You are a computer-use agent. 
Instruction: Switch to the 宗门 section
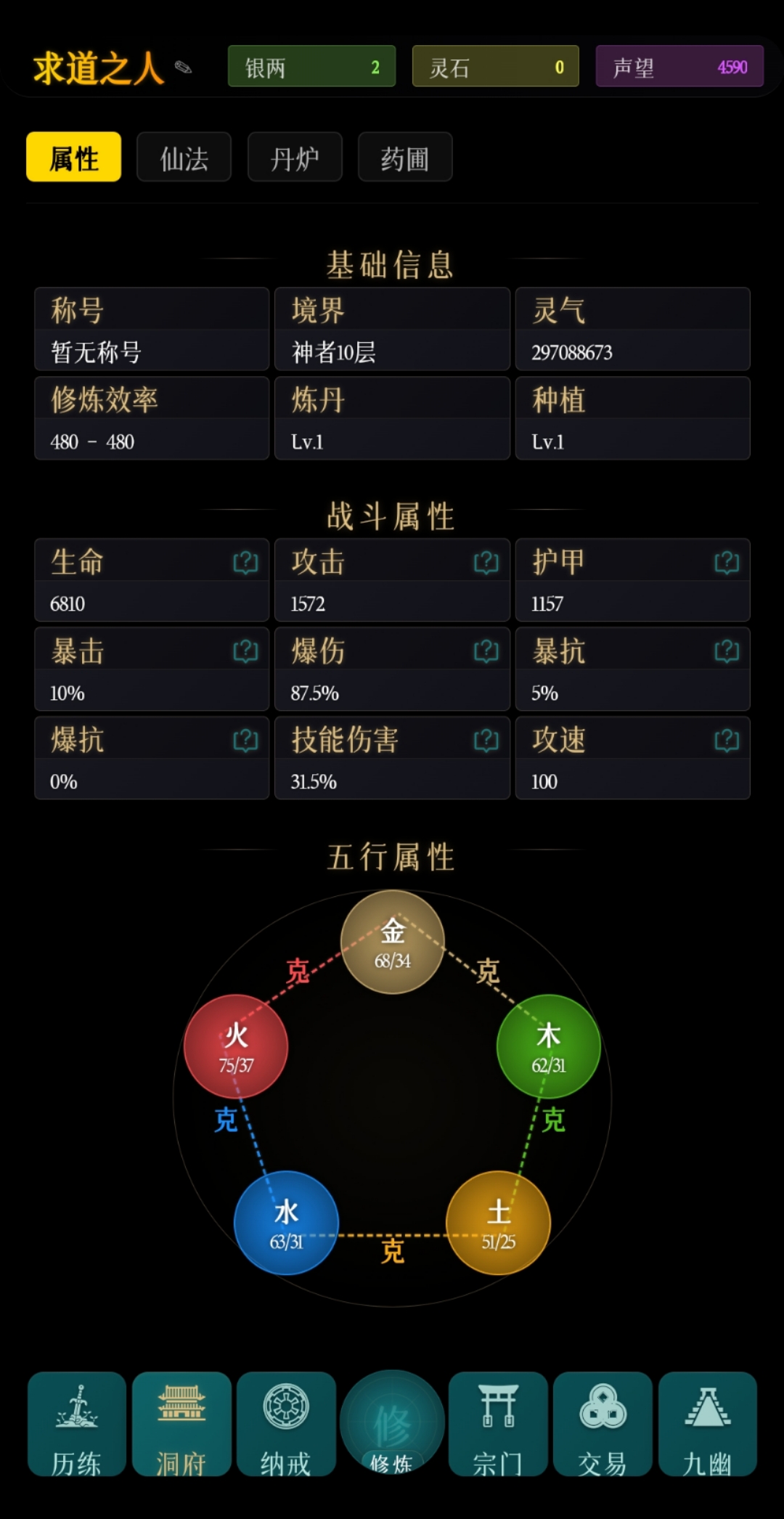[498, 1425]
